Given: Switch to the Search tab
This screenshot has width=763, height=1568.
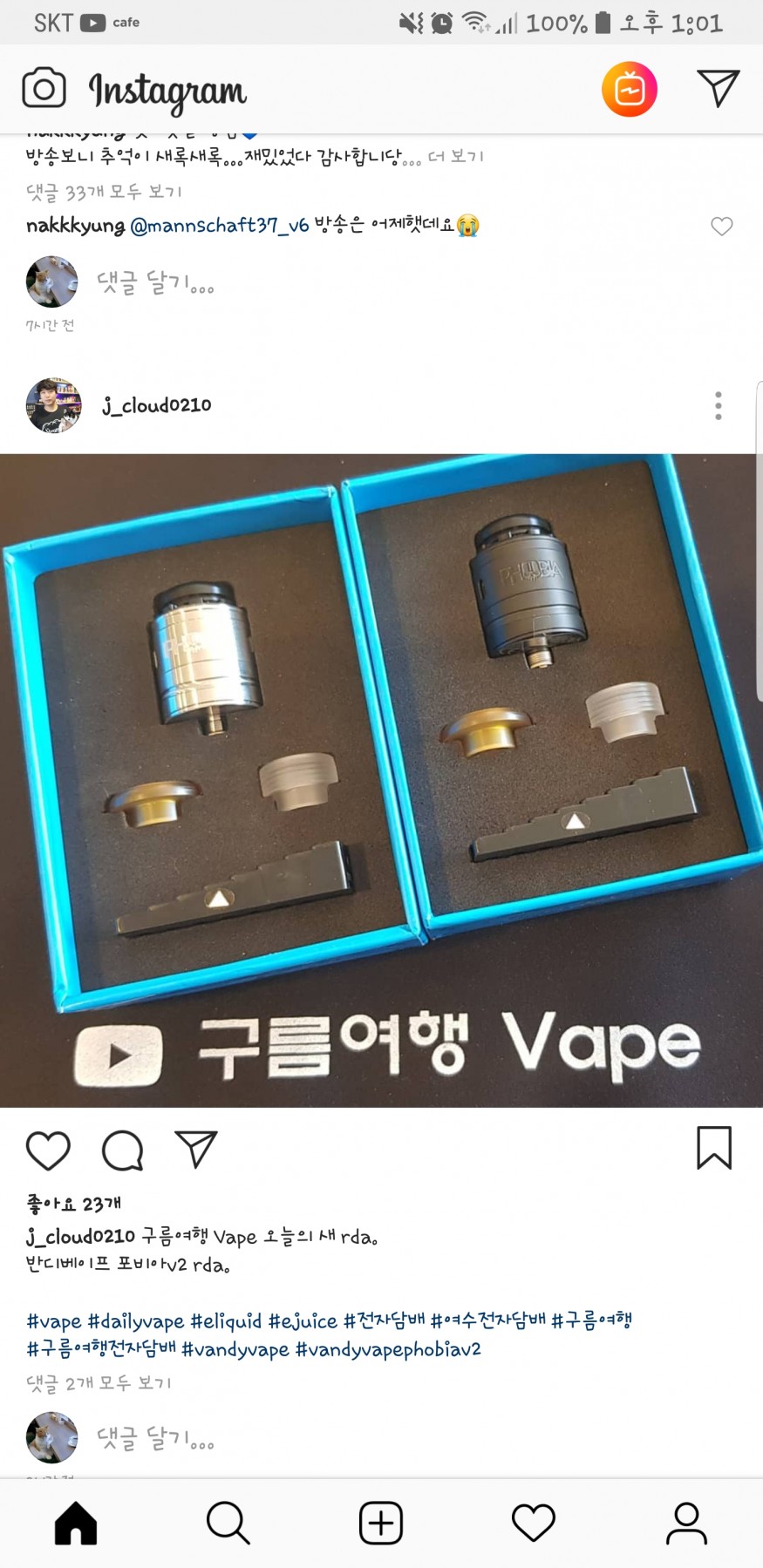Looking at the screenshot, I should click(228, 1523).
